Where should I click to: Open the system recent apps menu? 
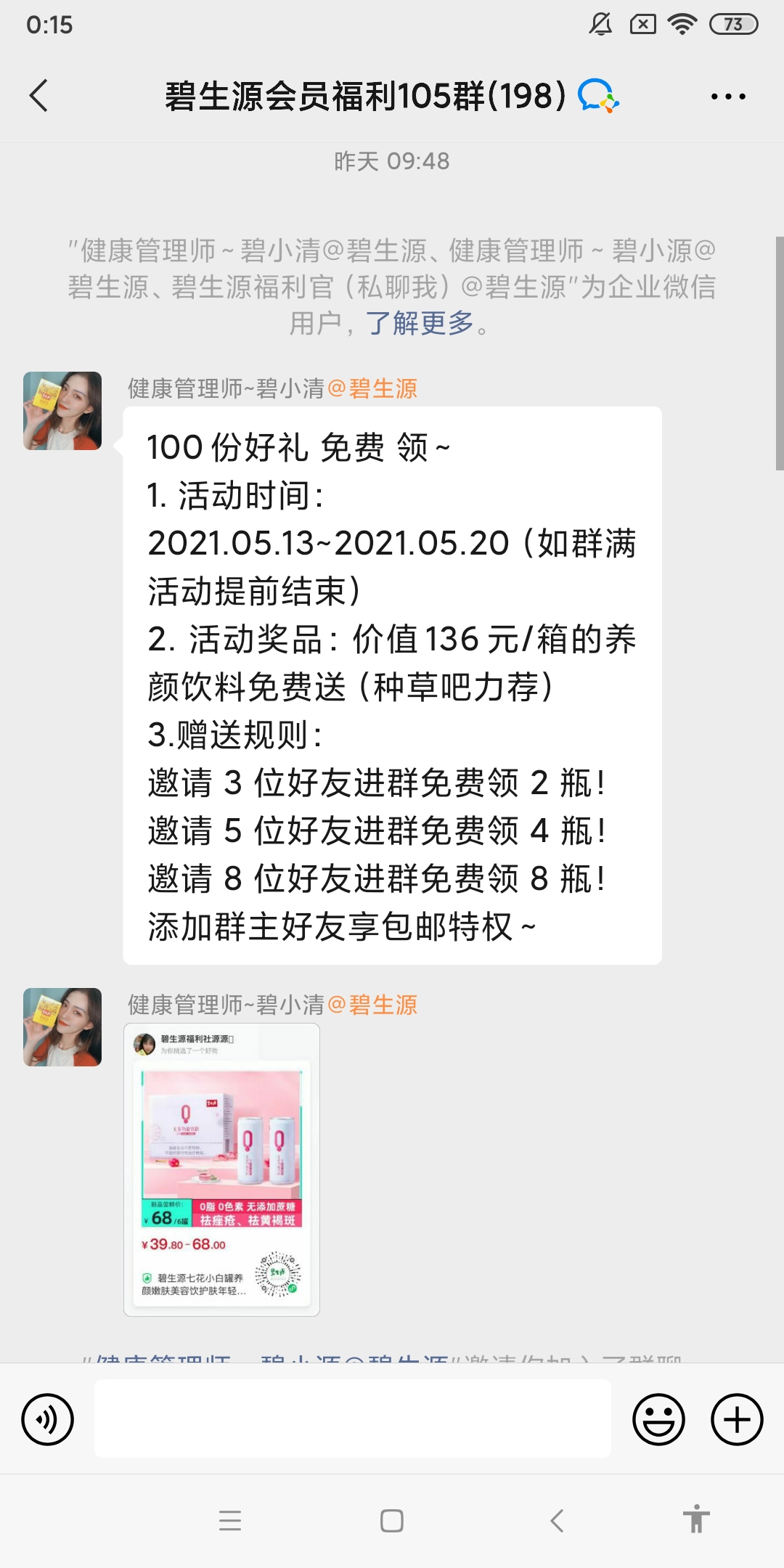[230, 1520]
